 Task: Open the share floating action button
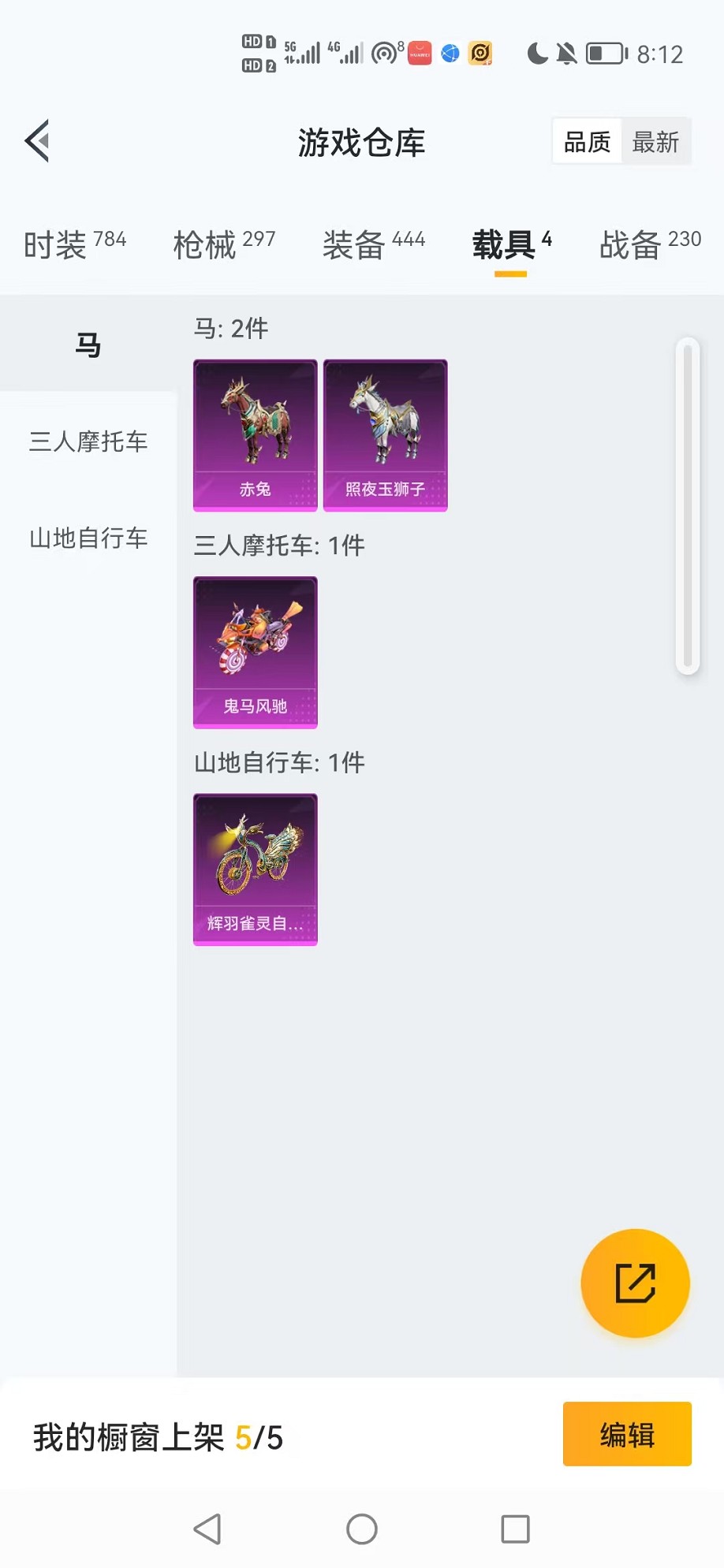(x=635, y=1283)
